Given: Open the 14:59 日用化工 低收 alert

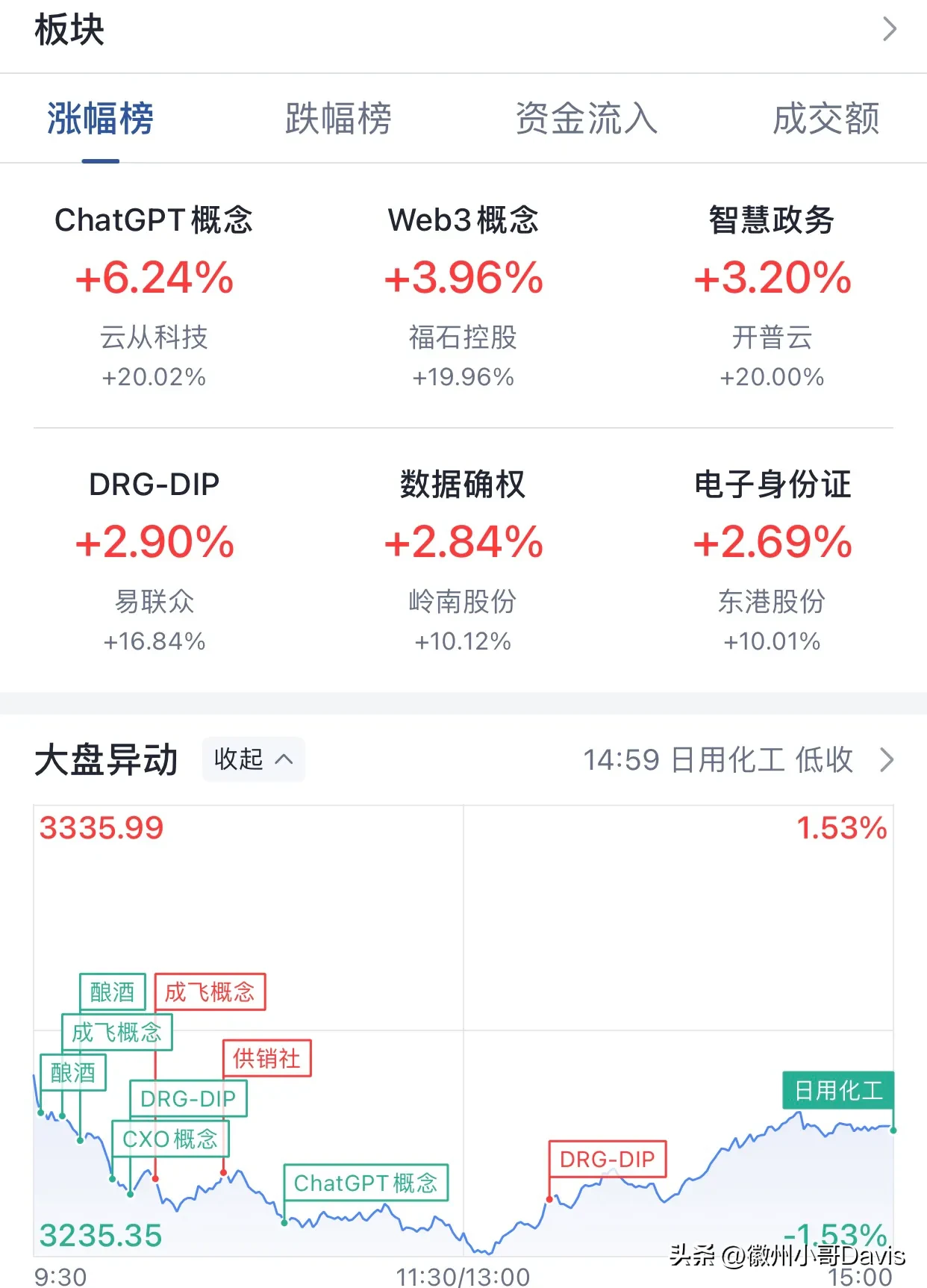Looking at the screenshot, I should point(737,760).
